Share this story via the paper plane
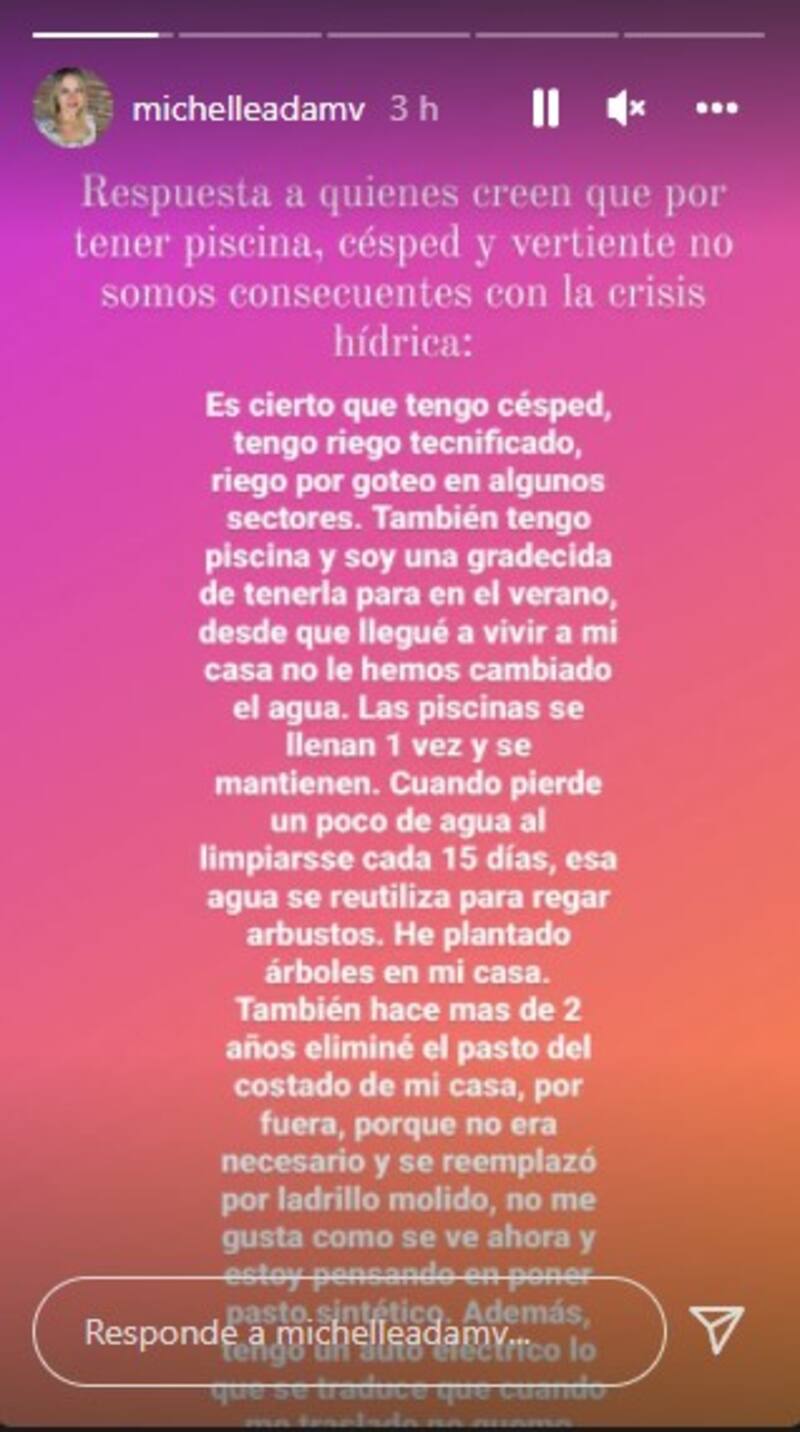Image resolution: width=800 pixels, height=1432 pixels. (717, 1330)
